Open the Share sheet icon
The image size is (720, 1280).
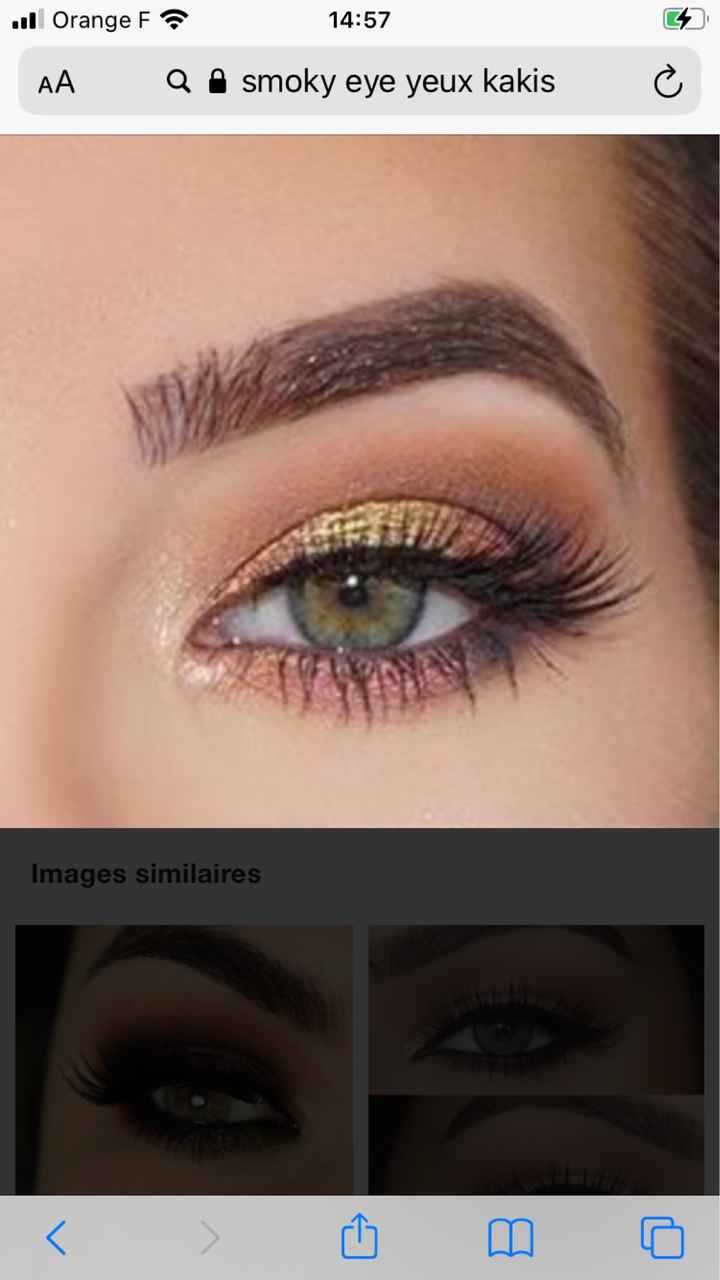tap(359, 1238)
